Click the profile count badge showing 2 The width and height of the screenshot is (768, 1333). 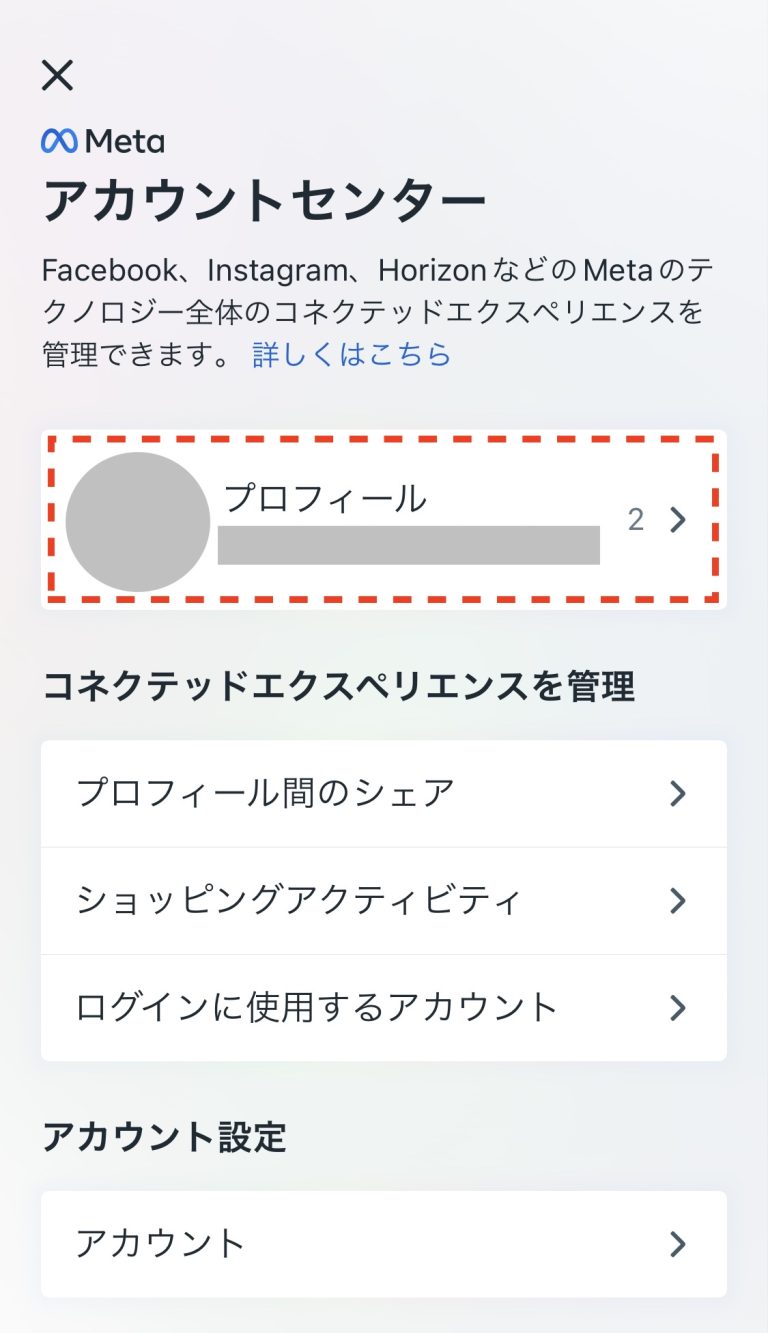pos(637,518)
